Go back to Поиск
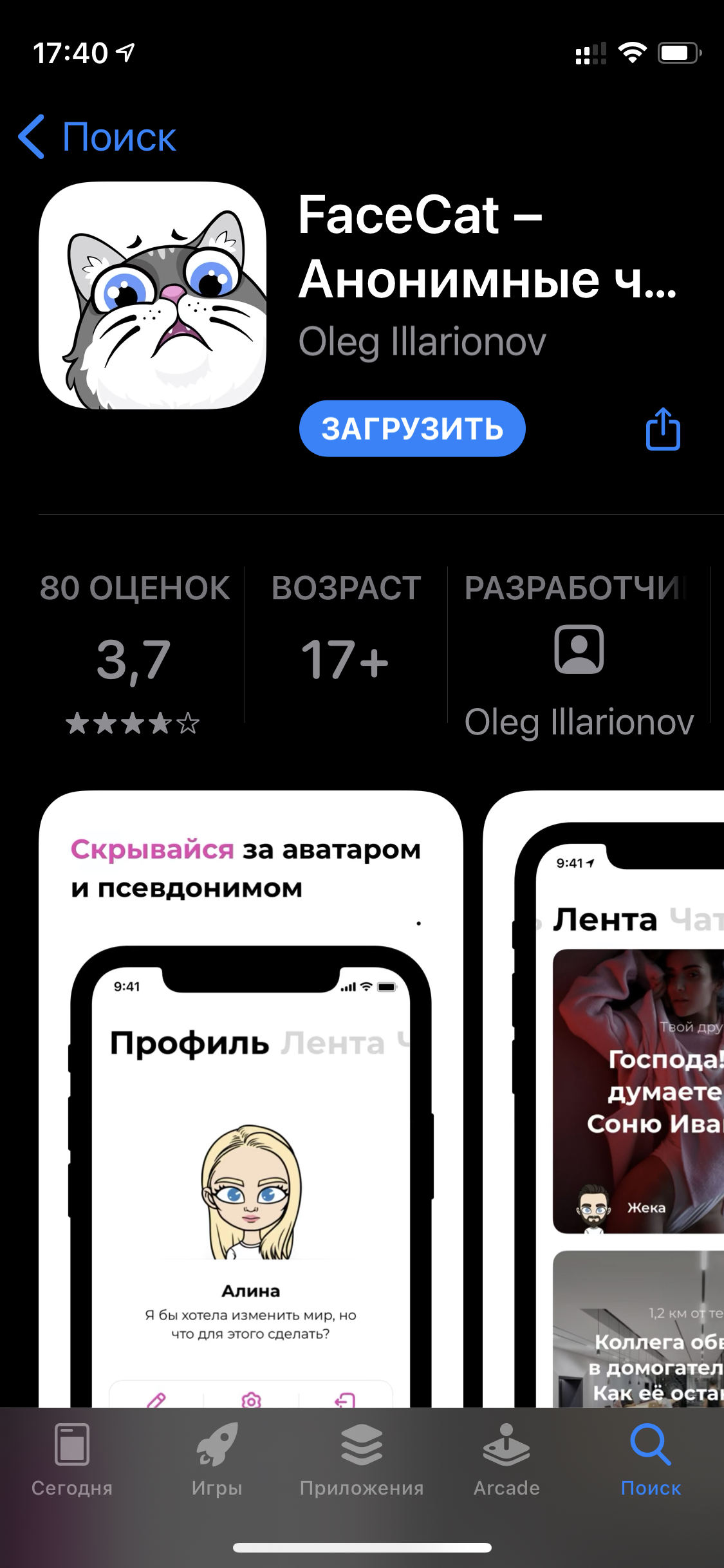Viewport: 724px width, 1568px height. tap(97, 136)
